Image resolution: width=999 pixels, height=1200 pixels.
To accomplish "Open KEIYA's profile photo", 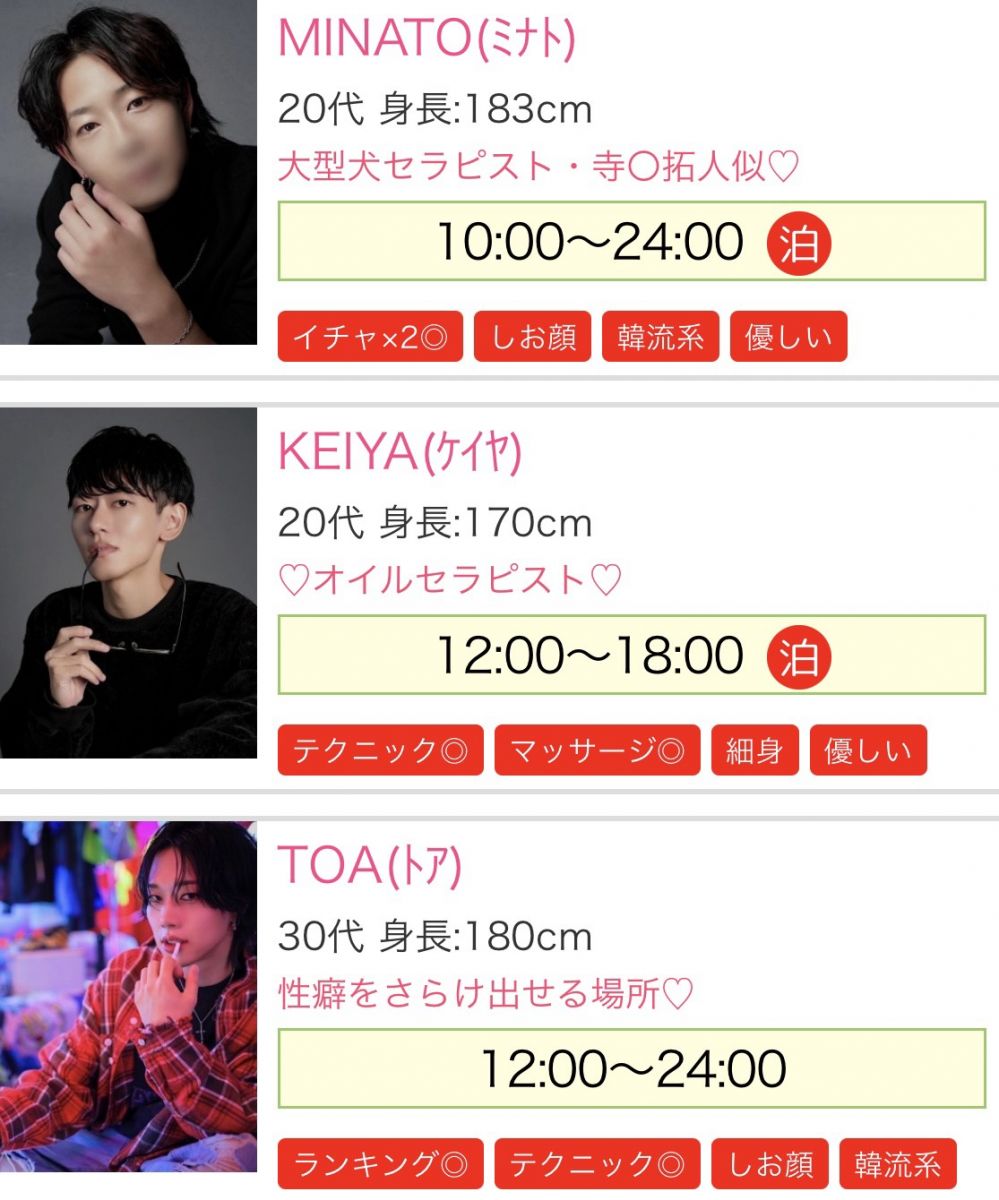I will click(x=128, y=583).
